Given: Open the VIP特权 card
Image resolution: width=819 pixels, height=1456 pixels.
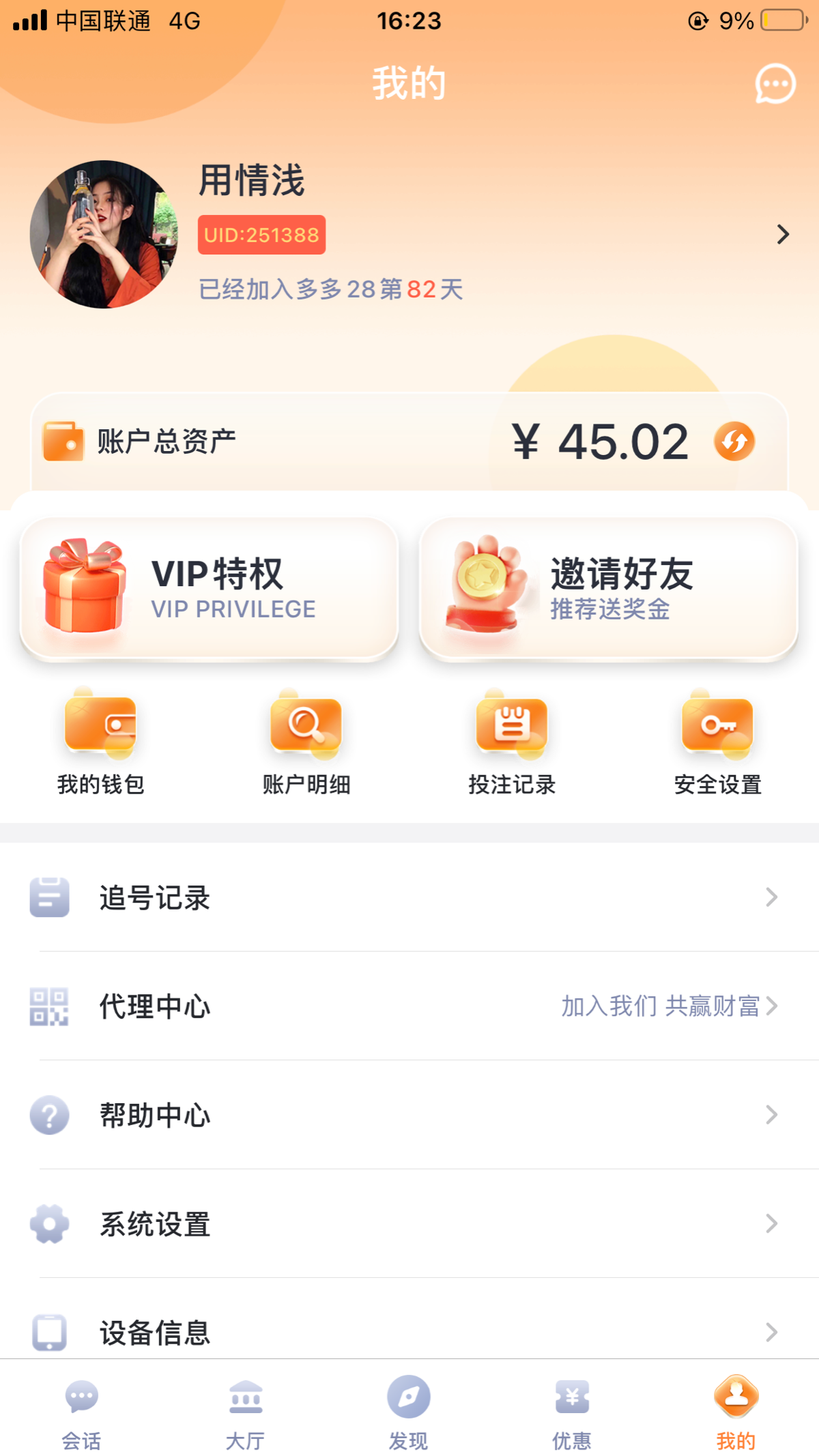Looking at the screenshot, I should 209,588.
